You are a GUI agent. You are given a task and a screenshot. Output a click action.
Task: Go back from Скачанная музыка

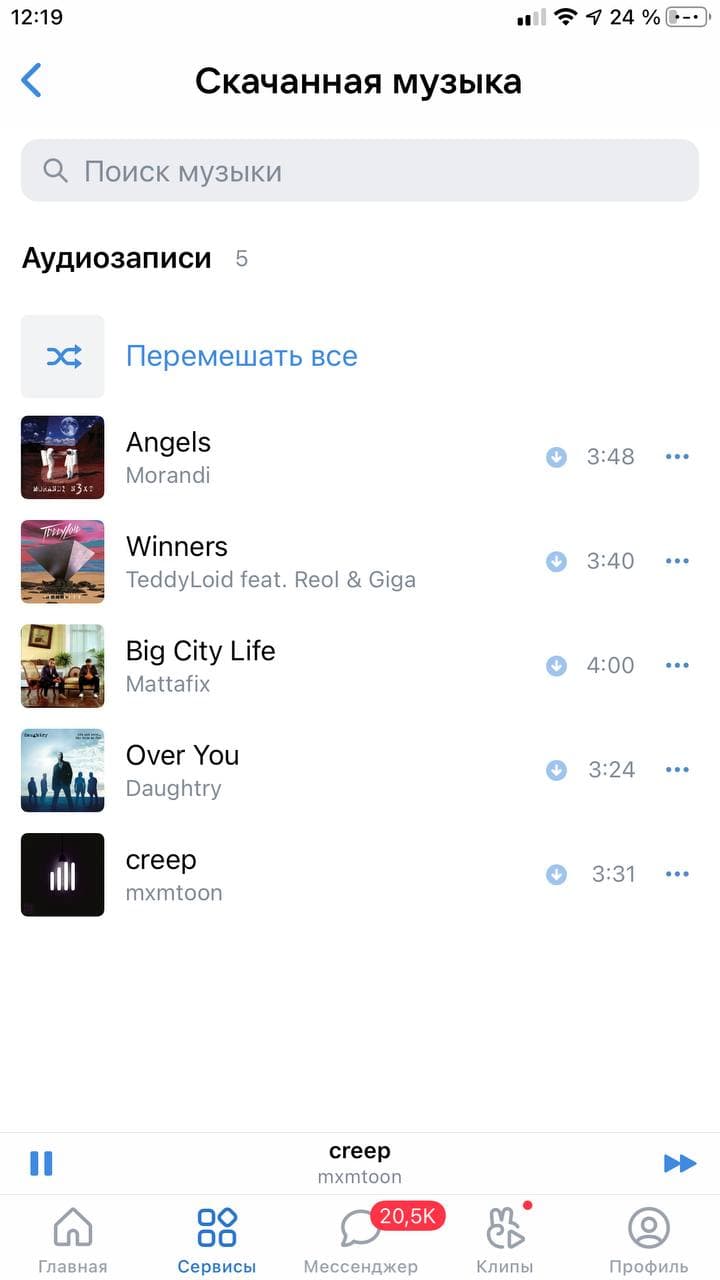pos(32,81)
